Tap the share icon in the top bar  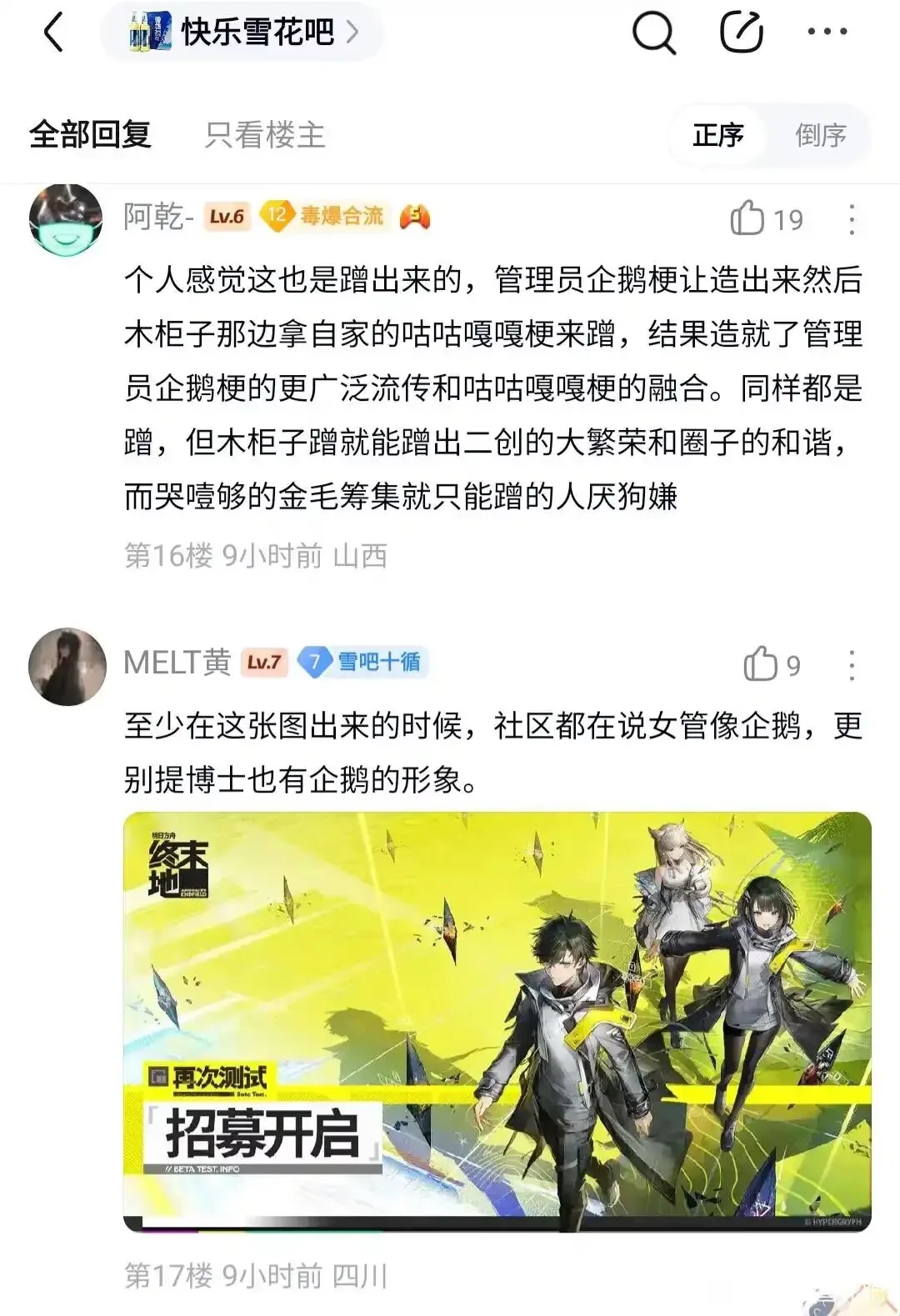[741, 33]
